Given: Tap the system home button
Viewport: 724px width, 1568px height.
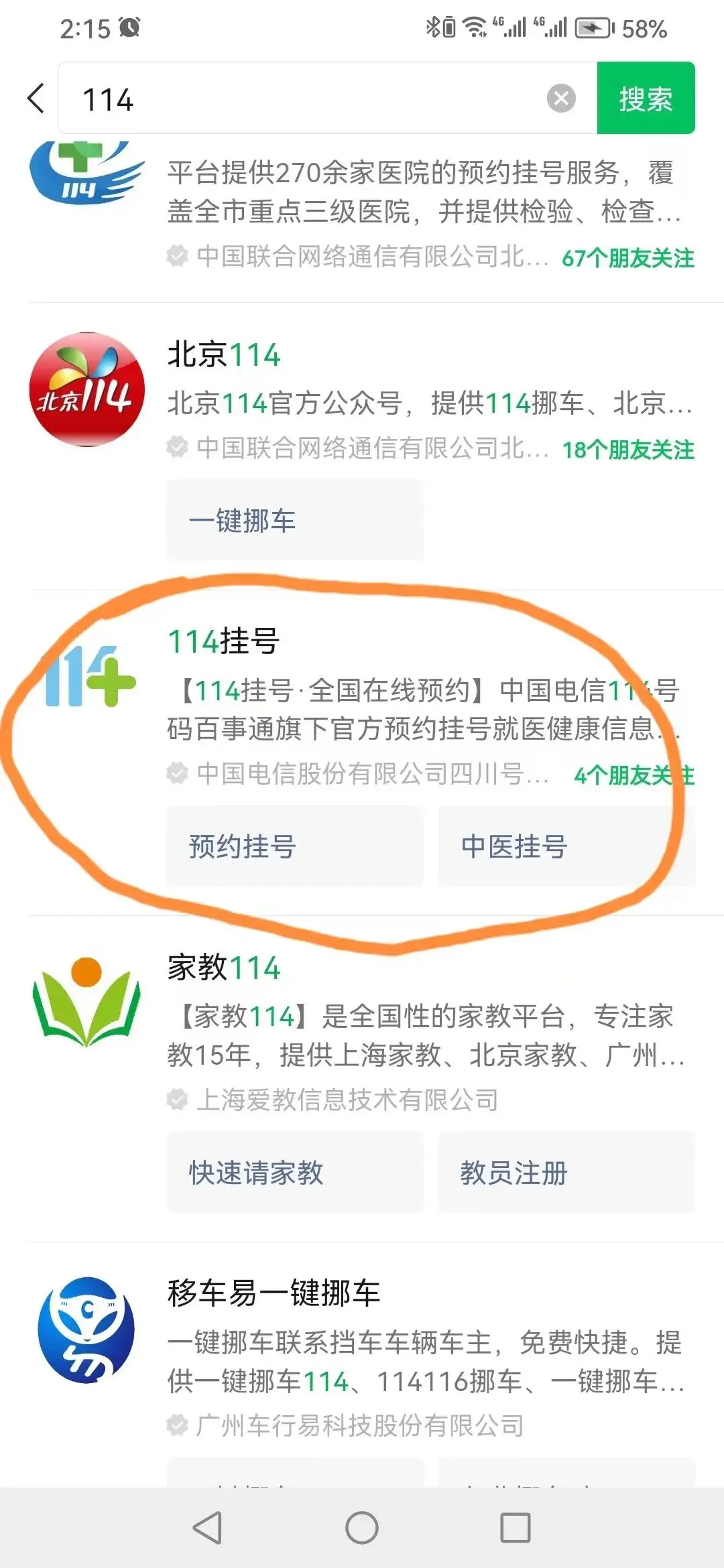Looking at the screenshot, I should point(362,1528).
